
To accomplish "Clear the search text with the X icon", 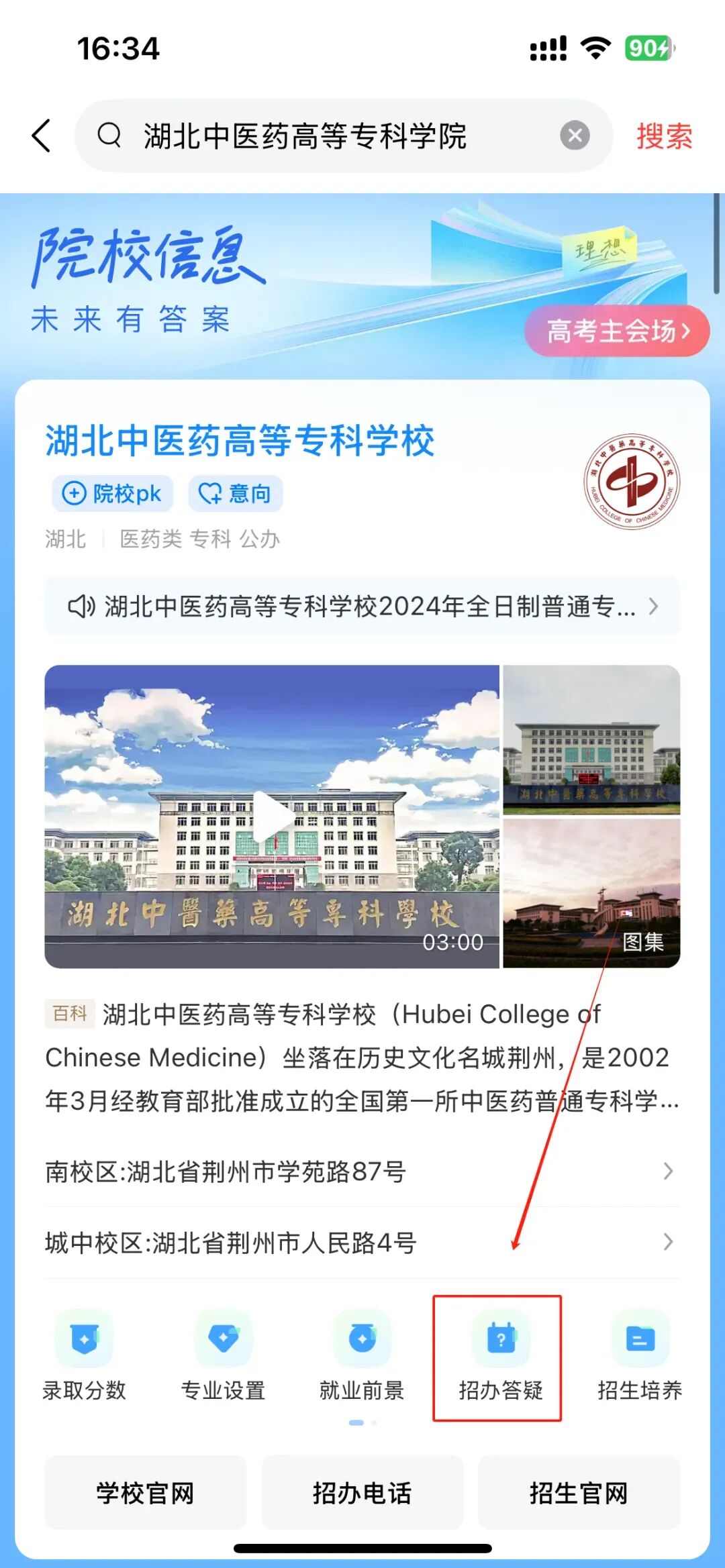I will (x=575, y=136).
